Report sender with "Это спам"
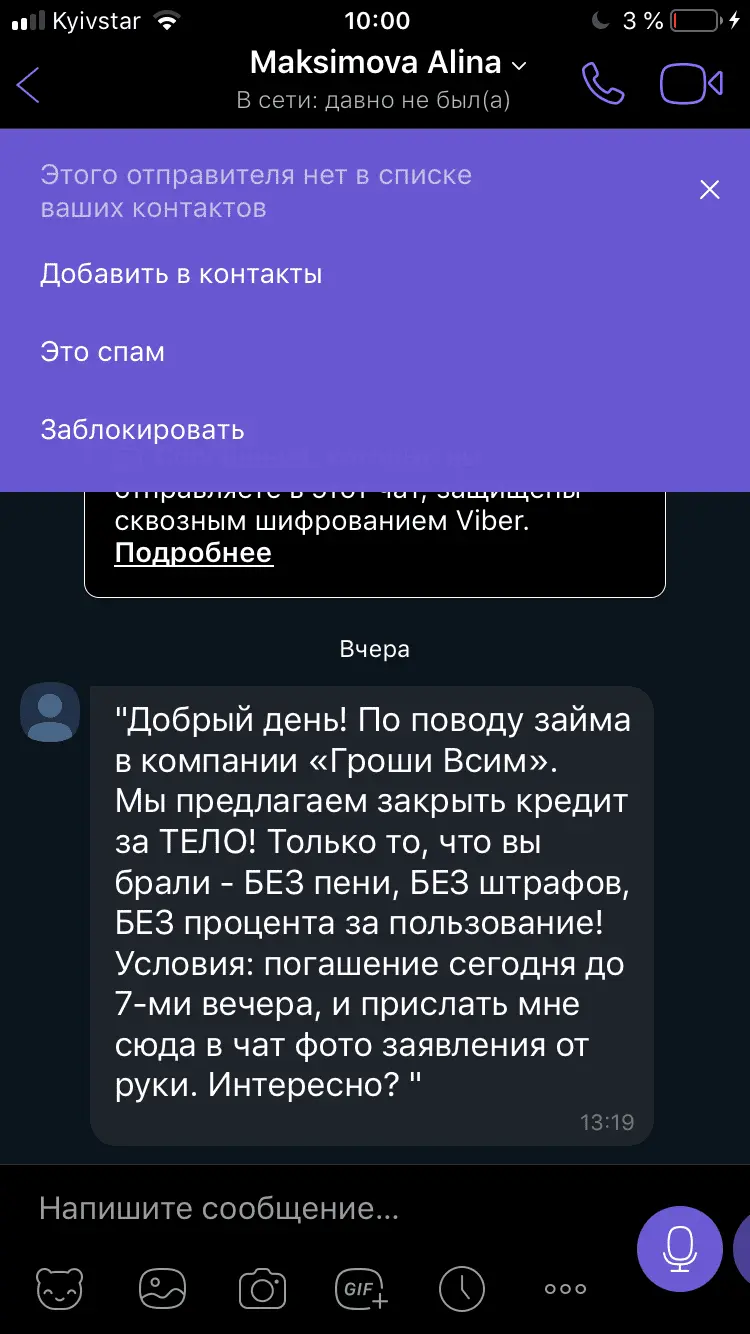The width and height of the screenshot is (750, 1334). click(x=102, y=352)
